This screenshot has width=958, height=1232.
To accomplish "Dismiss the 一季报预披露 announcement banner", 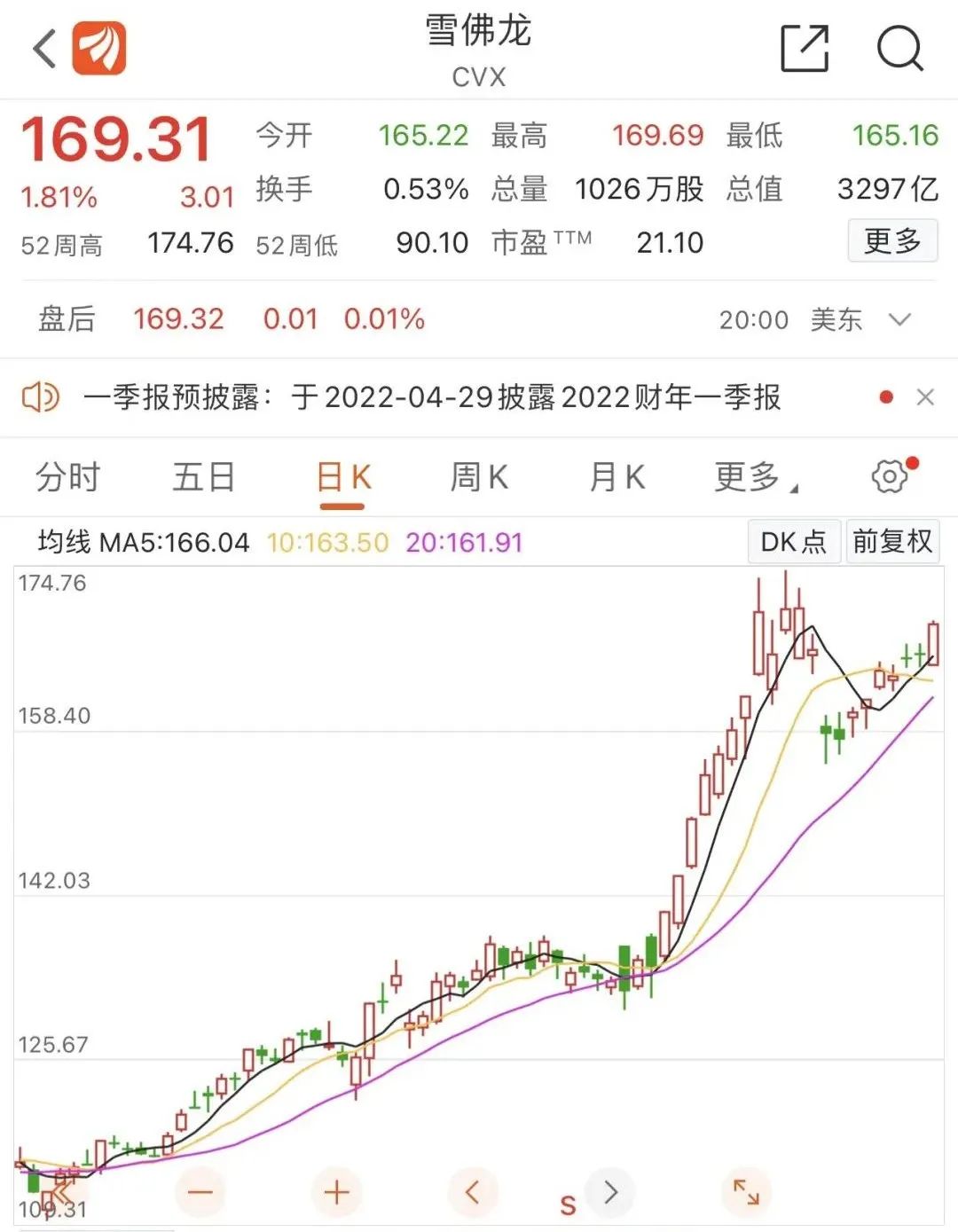I will coord(925,397).
